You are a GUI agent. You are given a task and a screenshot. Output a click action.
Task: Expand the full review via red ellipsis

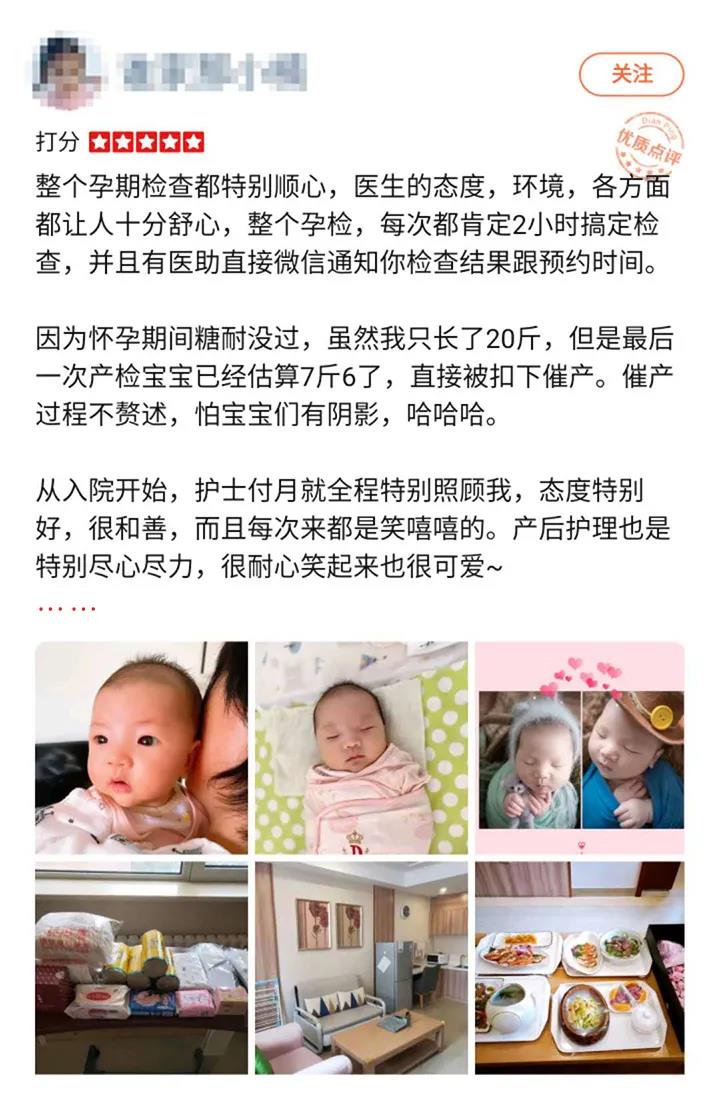pos(66,607)
